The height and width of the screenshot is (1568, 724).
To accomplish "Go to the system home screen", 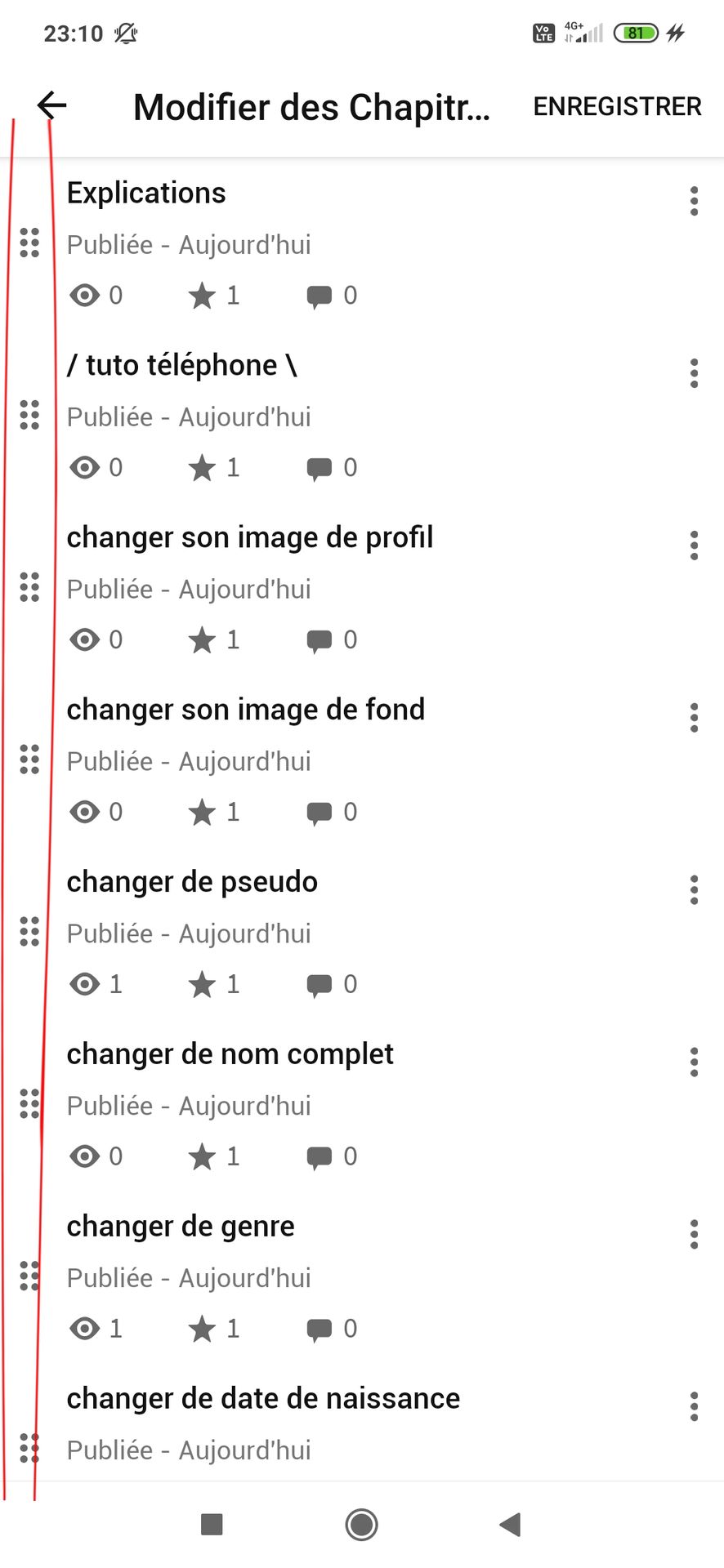I will 361,1524.
